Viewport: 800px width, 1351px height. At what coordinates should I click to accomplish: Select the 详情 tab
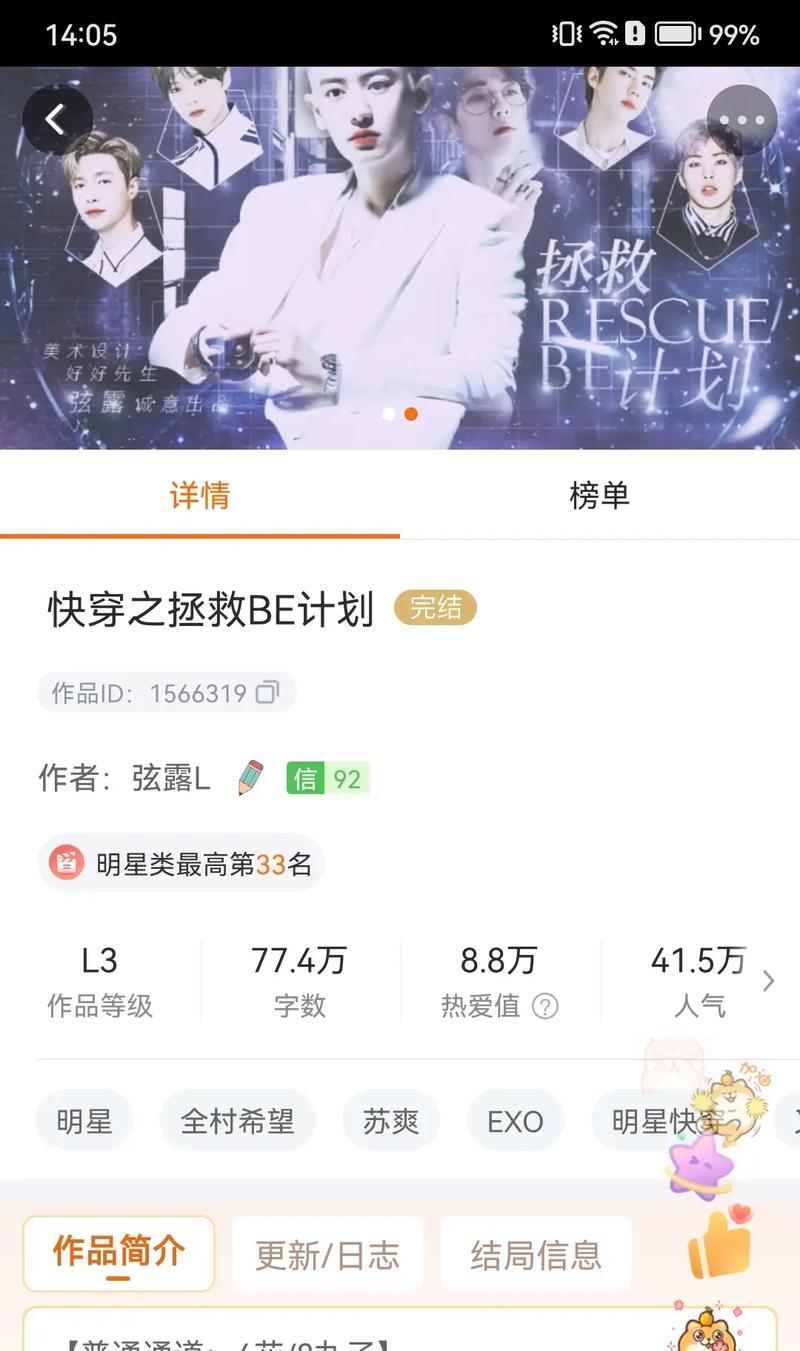point(200,496)
